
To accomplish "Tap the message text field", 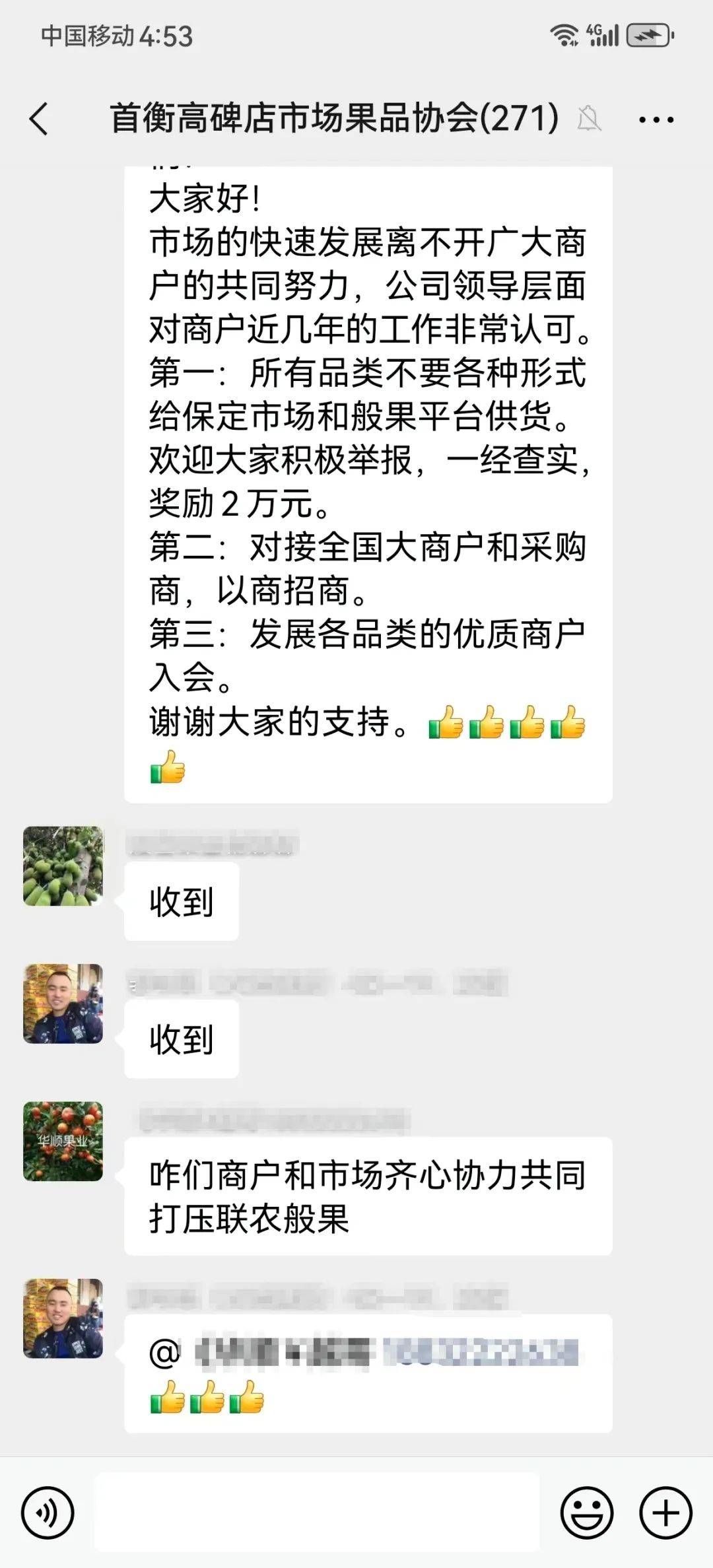I will pos(317,1512).
